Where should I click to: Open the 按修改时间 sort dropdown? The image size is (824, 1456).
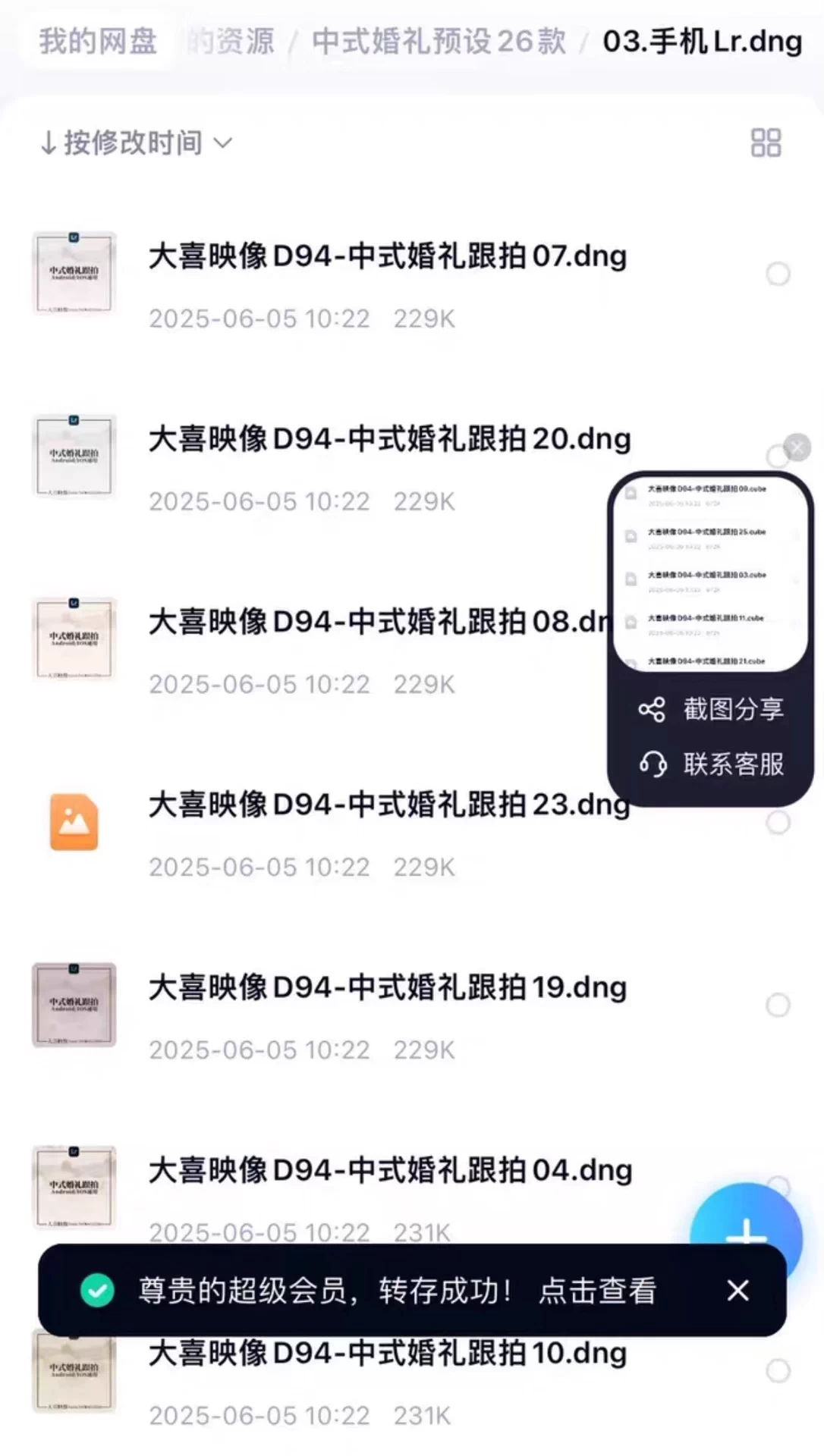click(x=137, y=143)
